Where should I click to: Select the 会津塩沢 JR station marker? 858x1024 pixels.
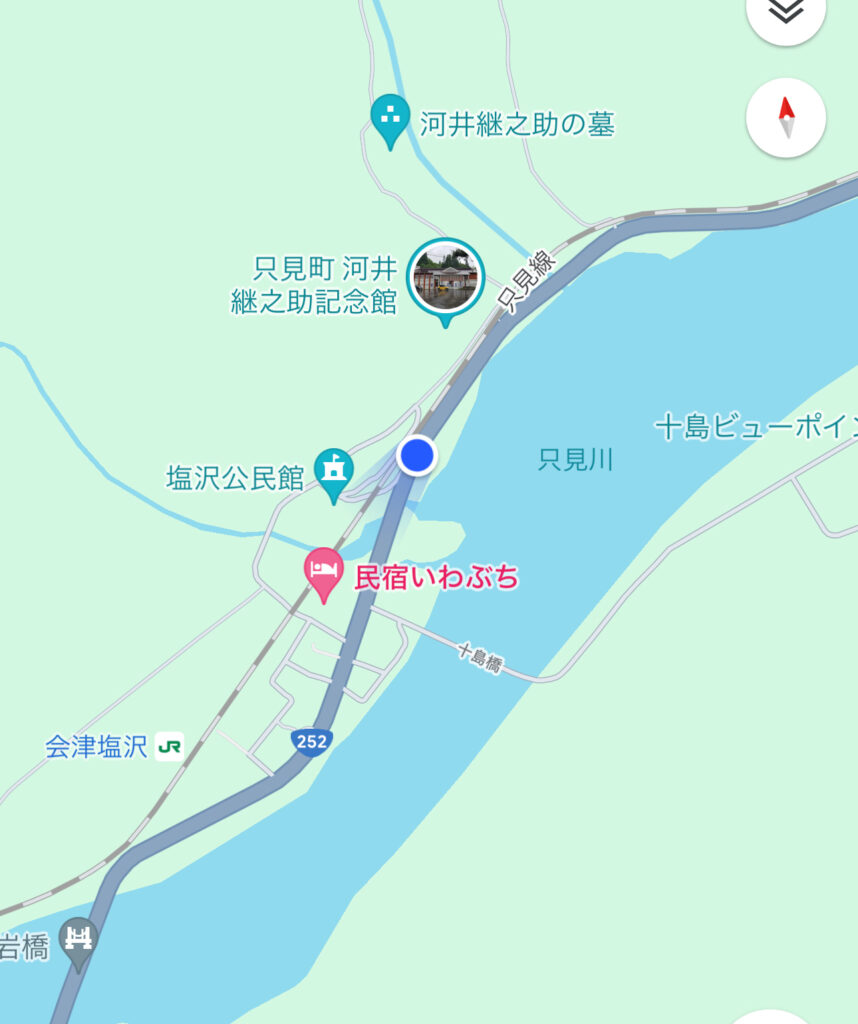click(x=170, y=747)
